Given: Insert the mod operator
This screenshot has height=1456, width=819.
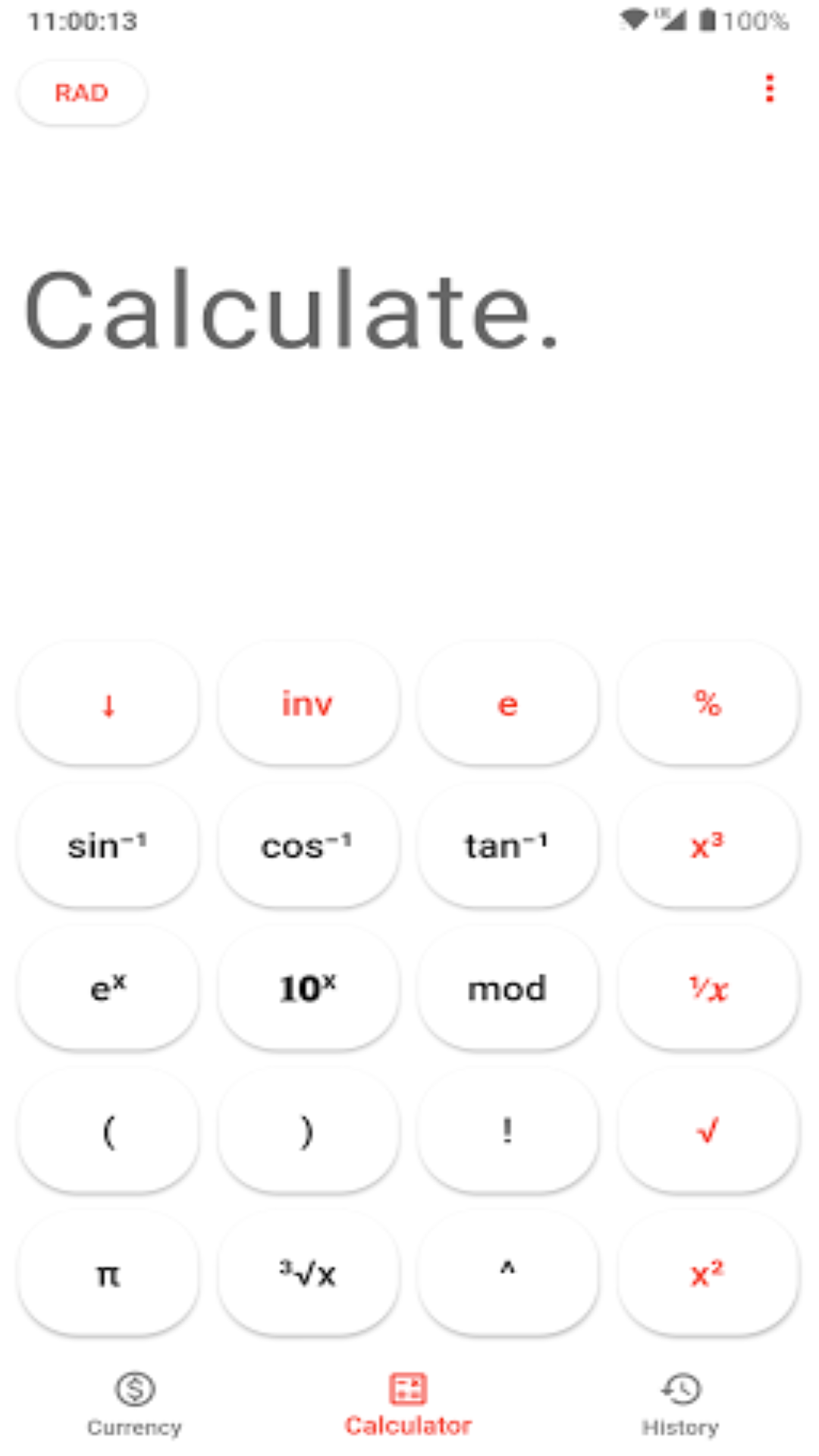Looking at the screenshot, I should click(508, 988).
